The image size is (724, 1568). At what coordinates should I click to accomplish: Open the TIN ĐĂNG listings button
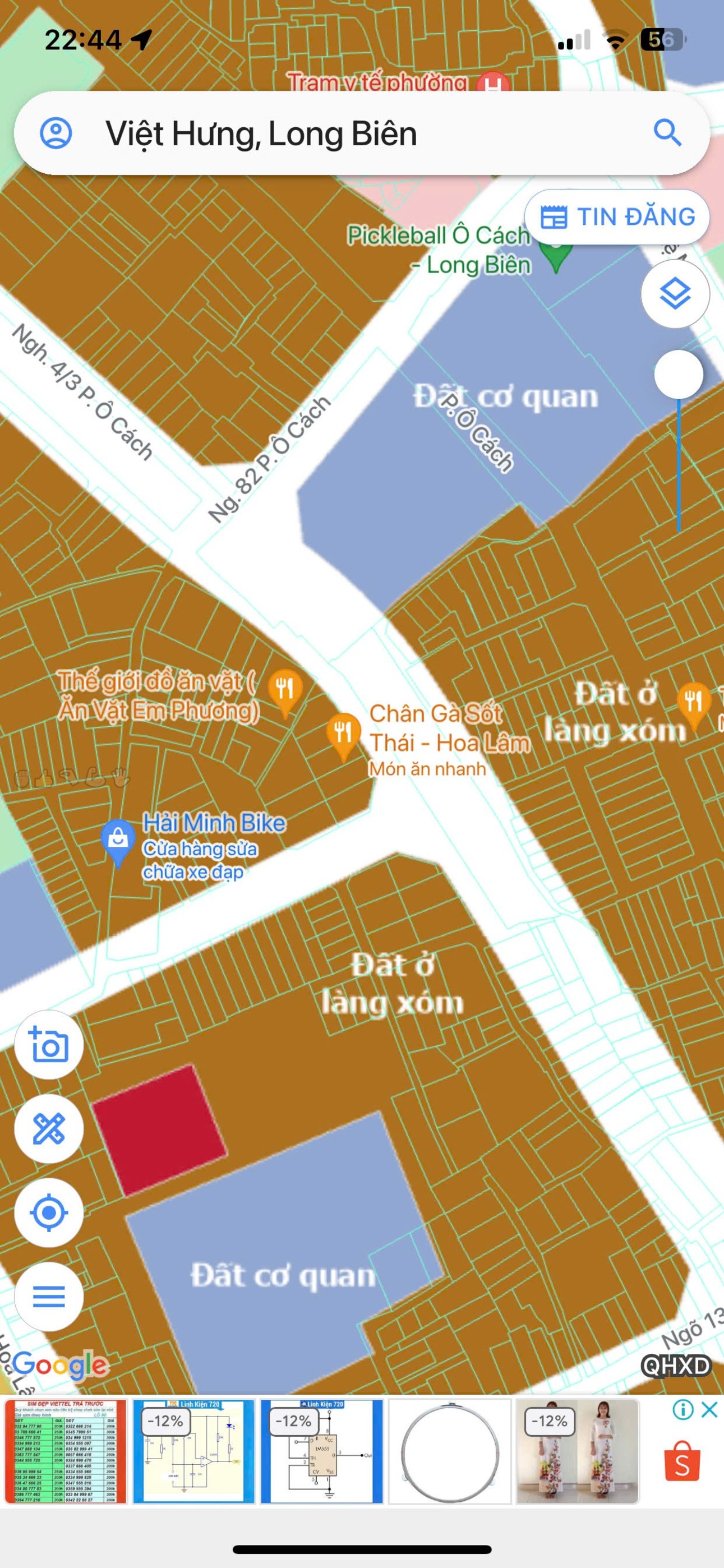[616, 216]
